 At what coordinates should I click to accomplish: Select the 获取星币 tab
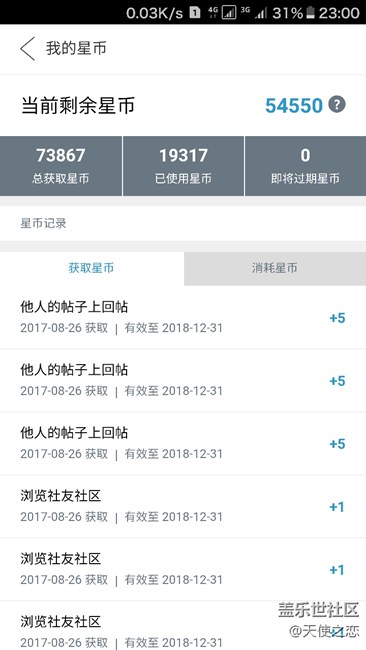coord(92,268)
